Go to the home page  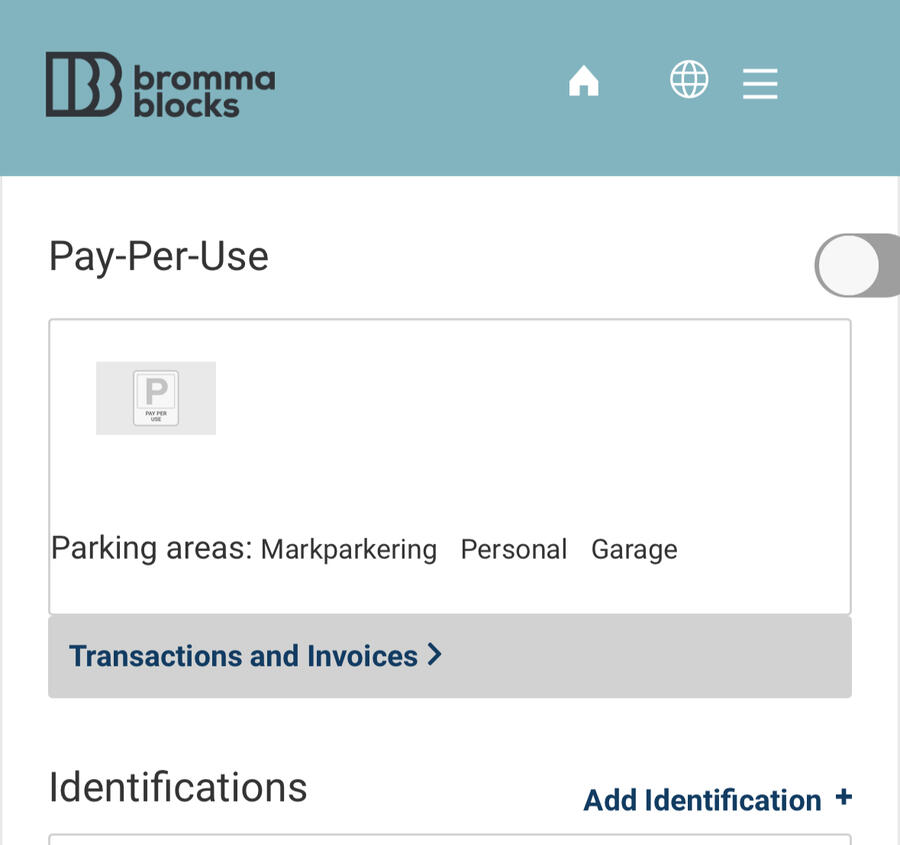click(x=583, y=81)
